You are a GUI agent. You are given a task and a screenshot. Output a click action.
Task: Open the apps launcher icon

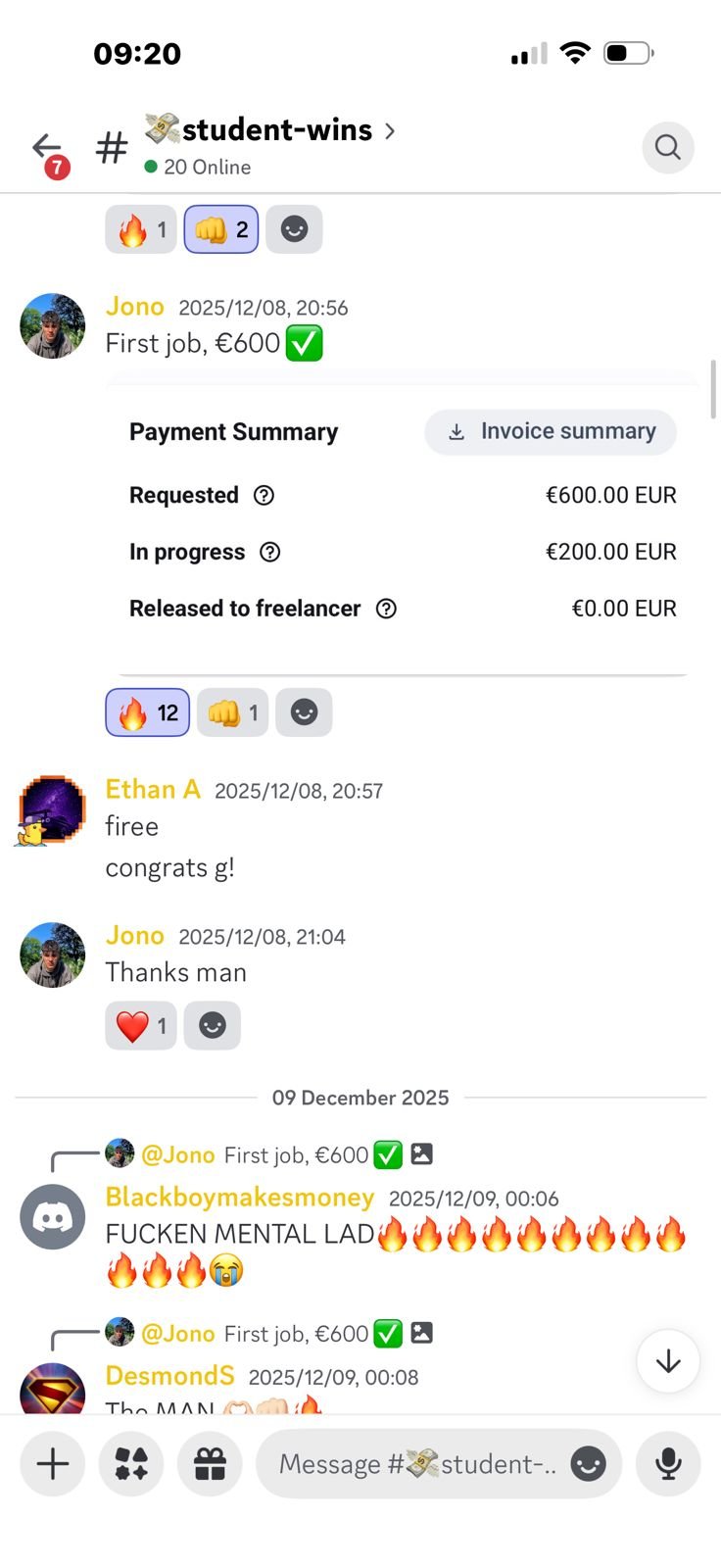tap(131, 1464)
